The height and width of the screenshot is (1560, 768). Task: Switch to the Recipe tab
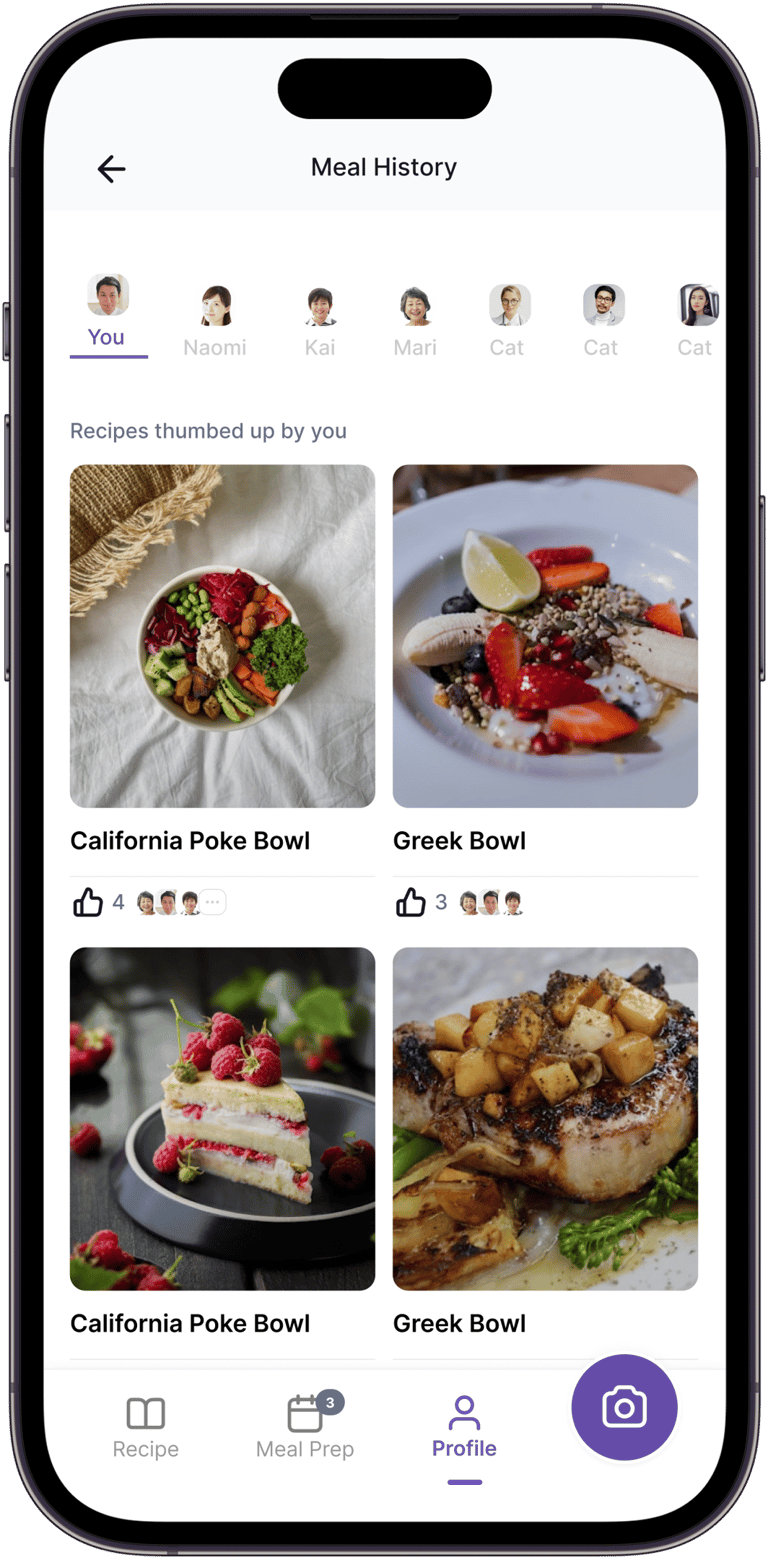(x=146, y=1427)
